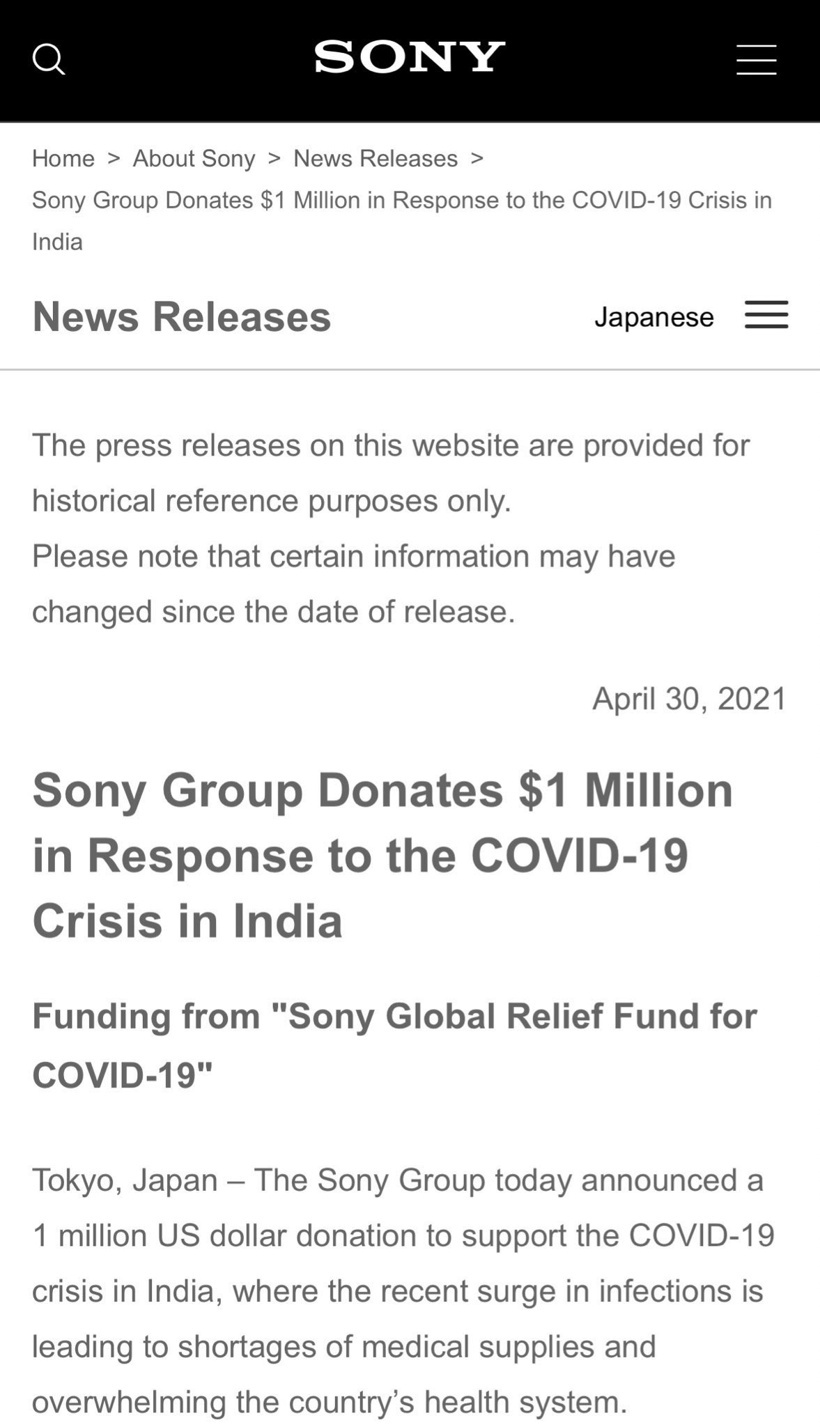Open the main hamburger menu in the header
The image size is (820, 1427).
(x=756, y=60)
